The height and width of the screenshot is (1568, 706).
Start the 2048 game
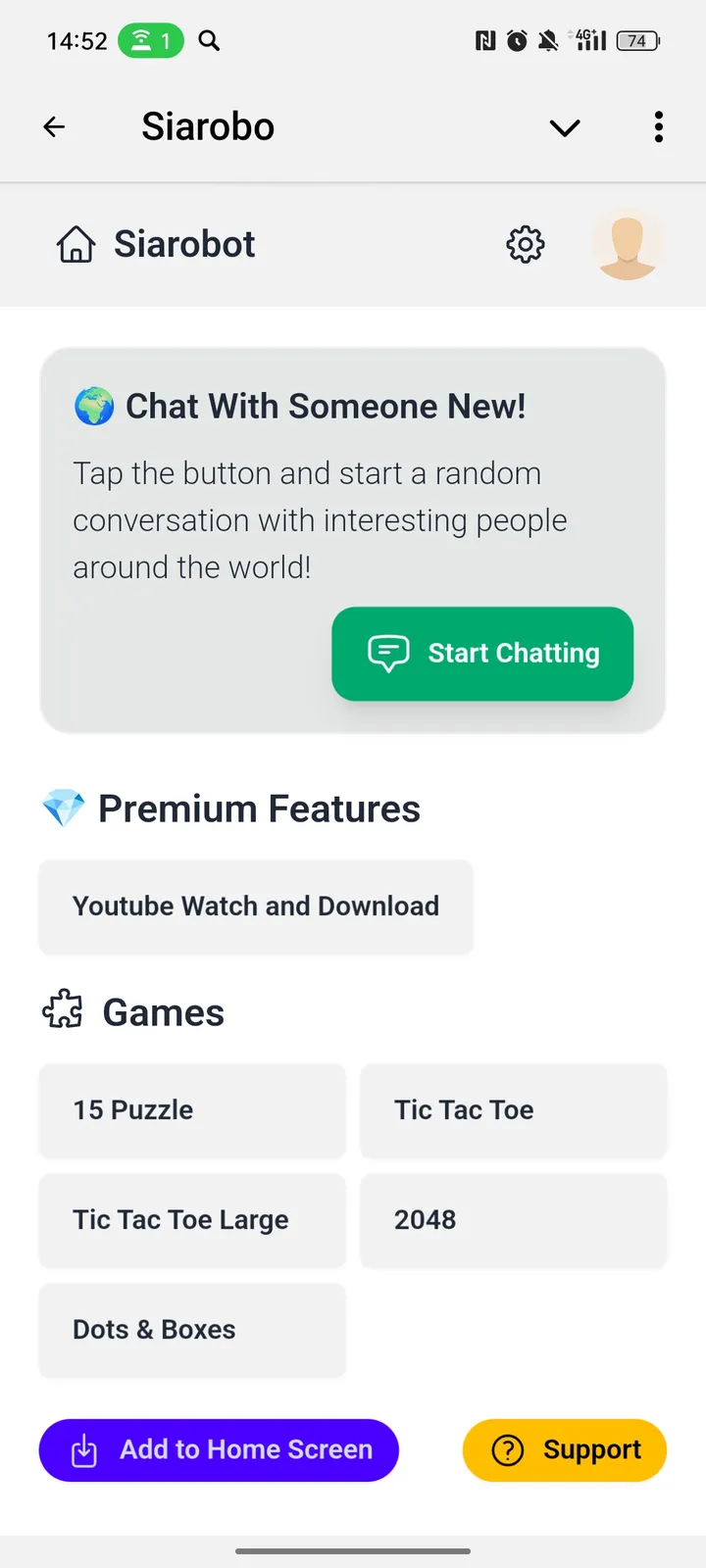pos(513,1220)
